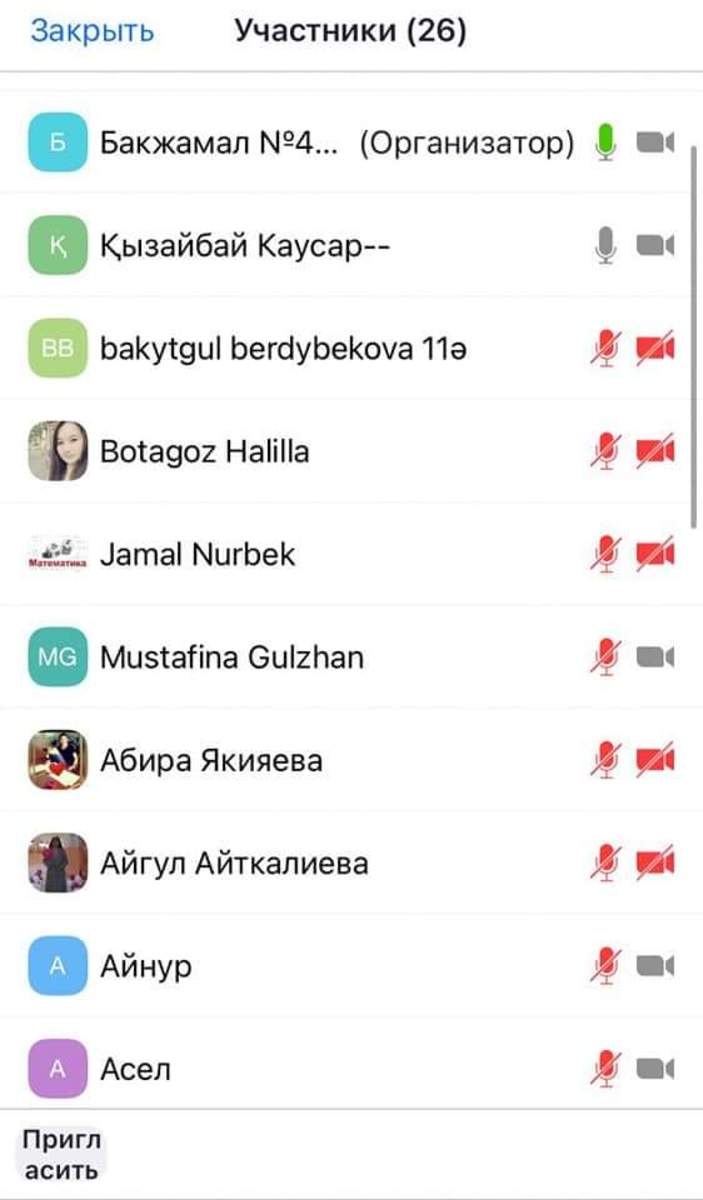The image size is (703, 1200).
Task: Tap Закрыть to close participants list
Action: [92, 31]
